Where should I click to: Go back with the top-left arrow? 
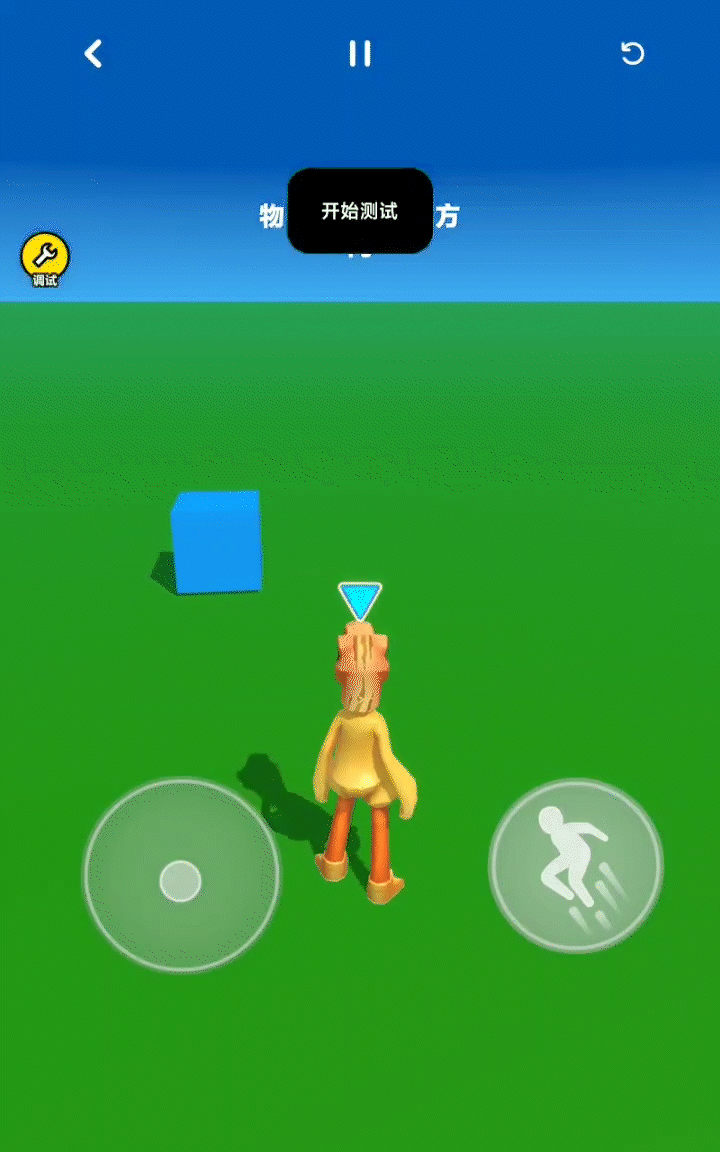93,54
